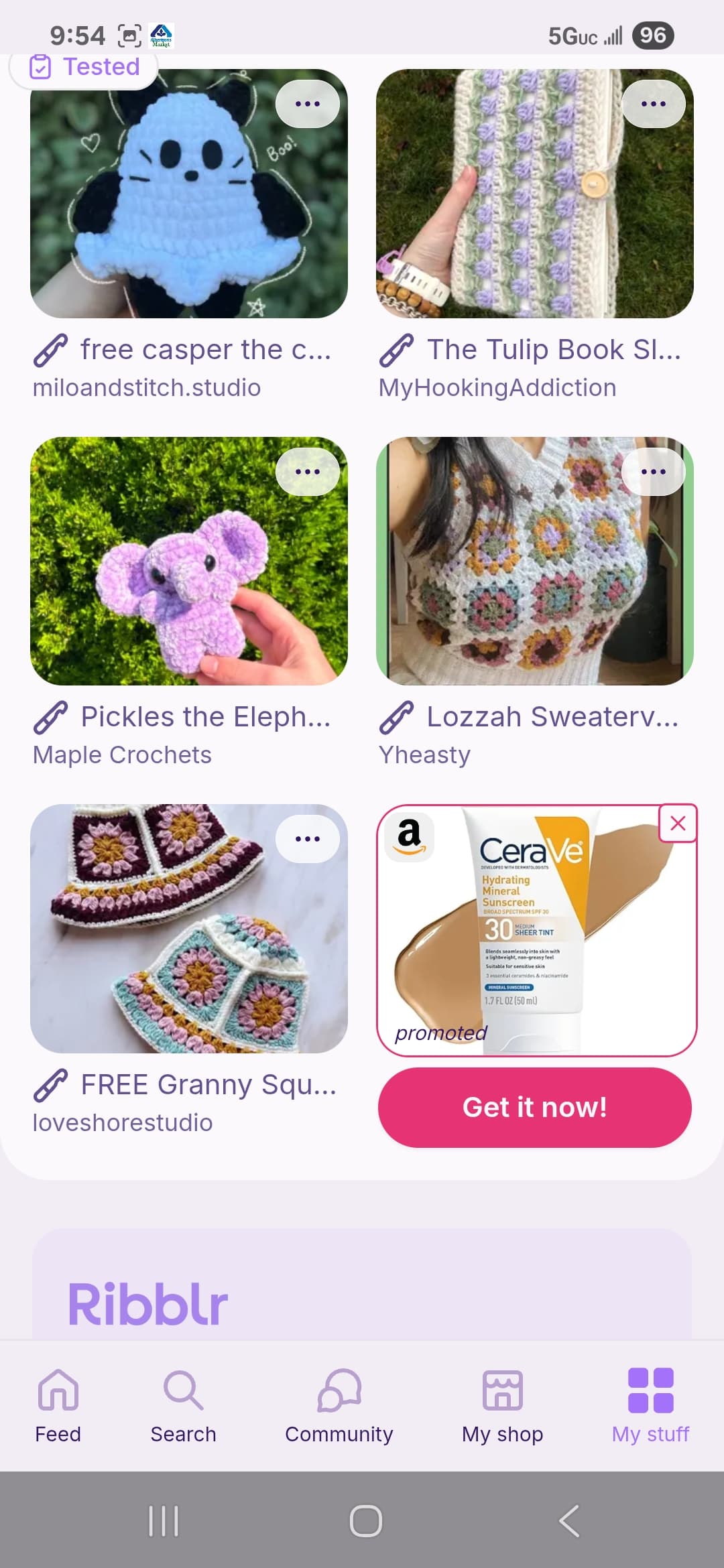Open FREE Granny Square hat pattern

[x=188, y=929]
